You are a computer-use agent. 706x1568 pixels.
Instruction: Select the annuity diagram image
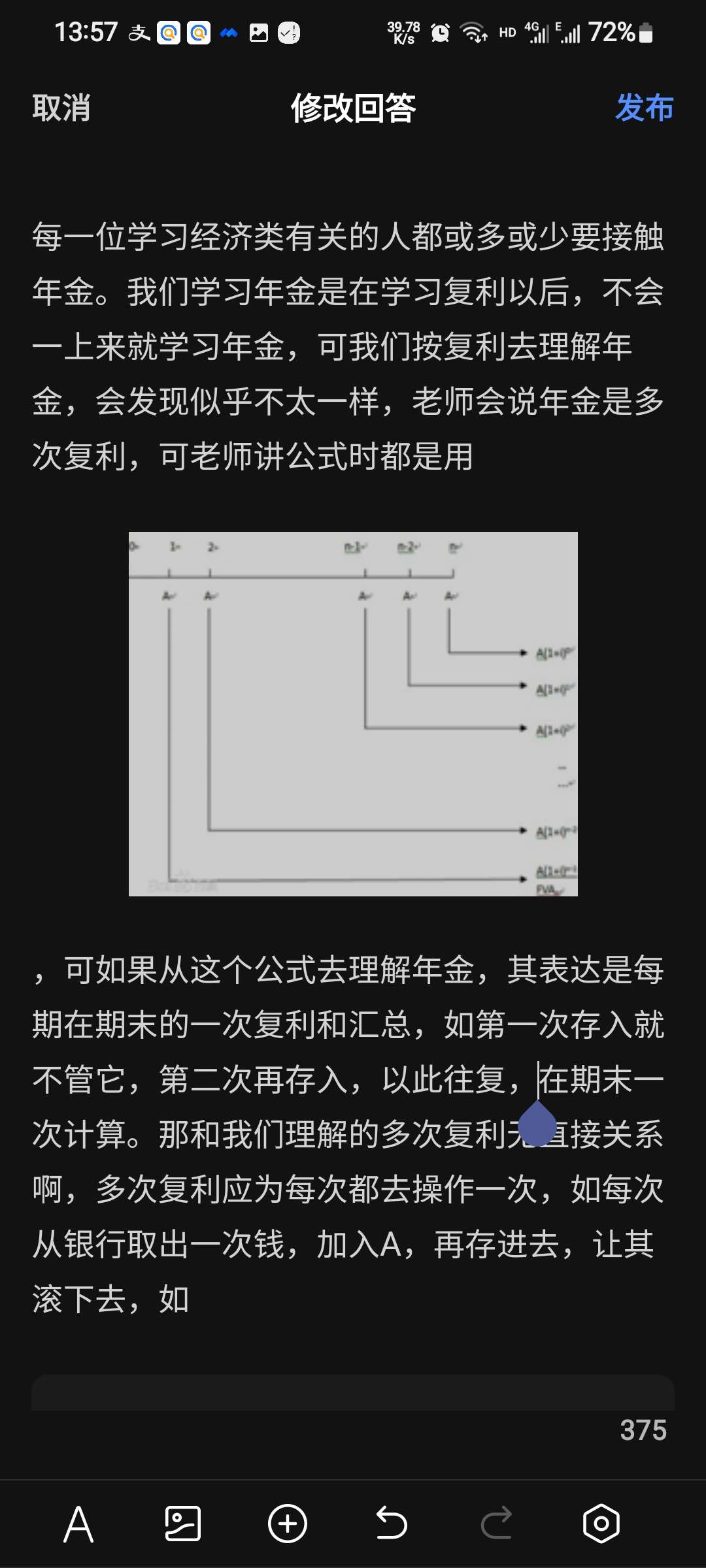353,713
